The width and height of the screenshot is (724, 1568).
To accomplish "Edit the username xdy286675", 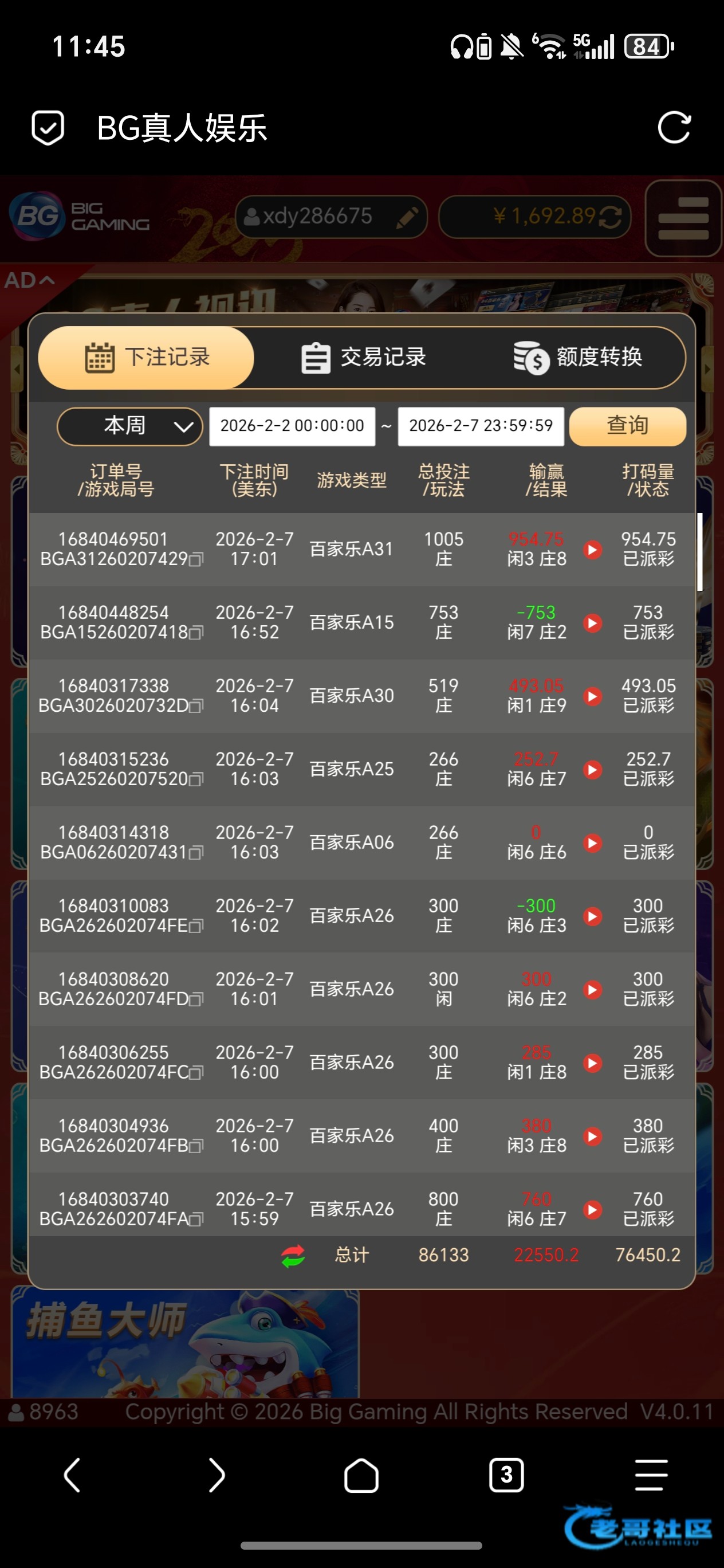I will click(x=407, y=217).
